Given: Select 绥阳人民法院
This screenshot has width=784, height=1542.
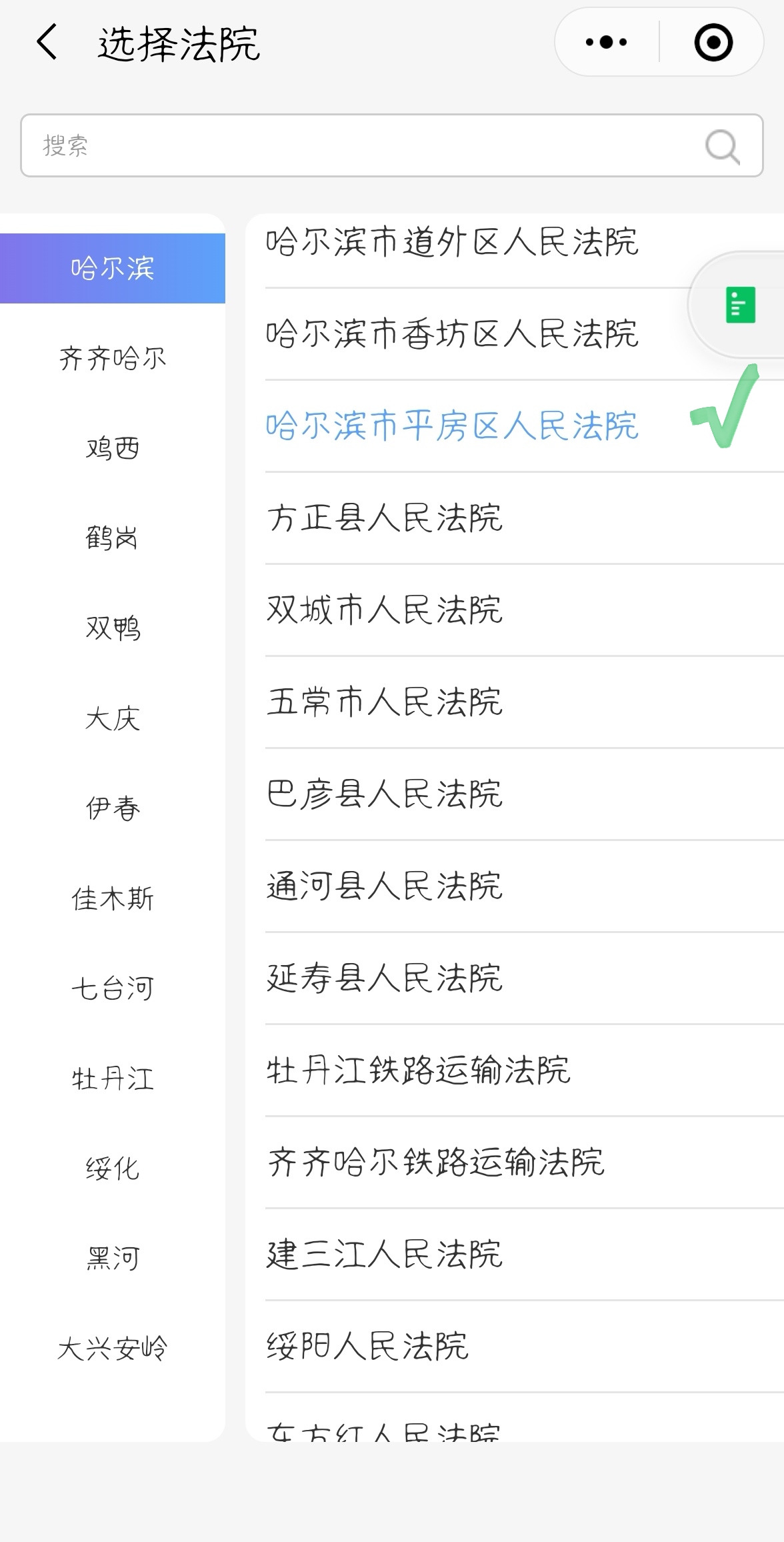Looking at the screenshot, I should tap(515, 1347).
